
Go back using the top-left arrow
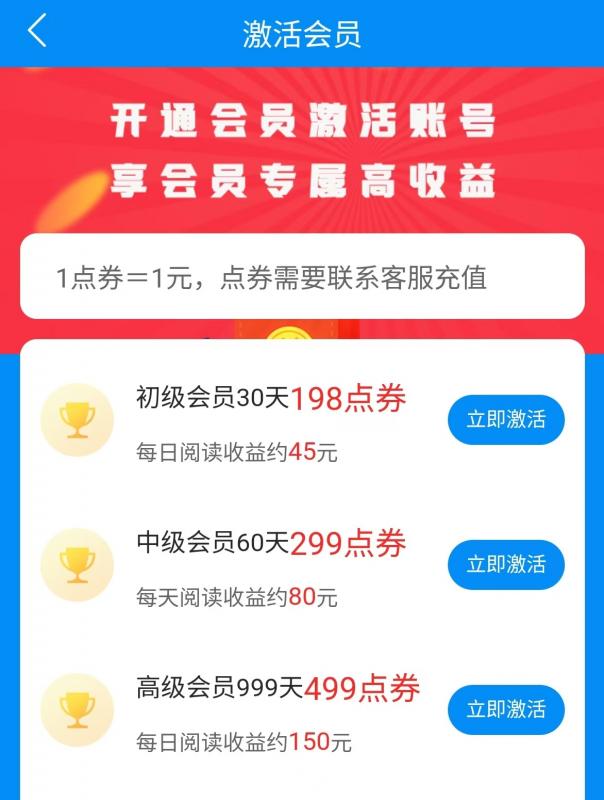tap(37, 32)
